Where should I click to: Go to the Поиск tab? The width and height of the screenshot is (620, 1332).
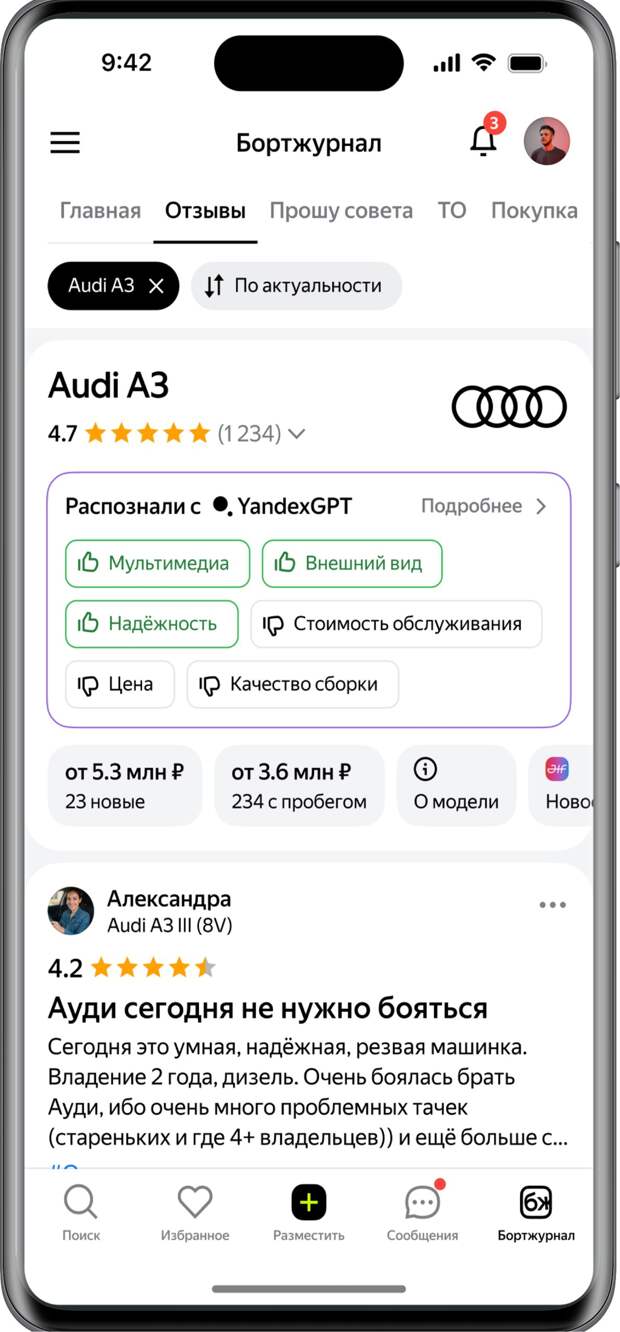point(81,1213)
